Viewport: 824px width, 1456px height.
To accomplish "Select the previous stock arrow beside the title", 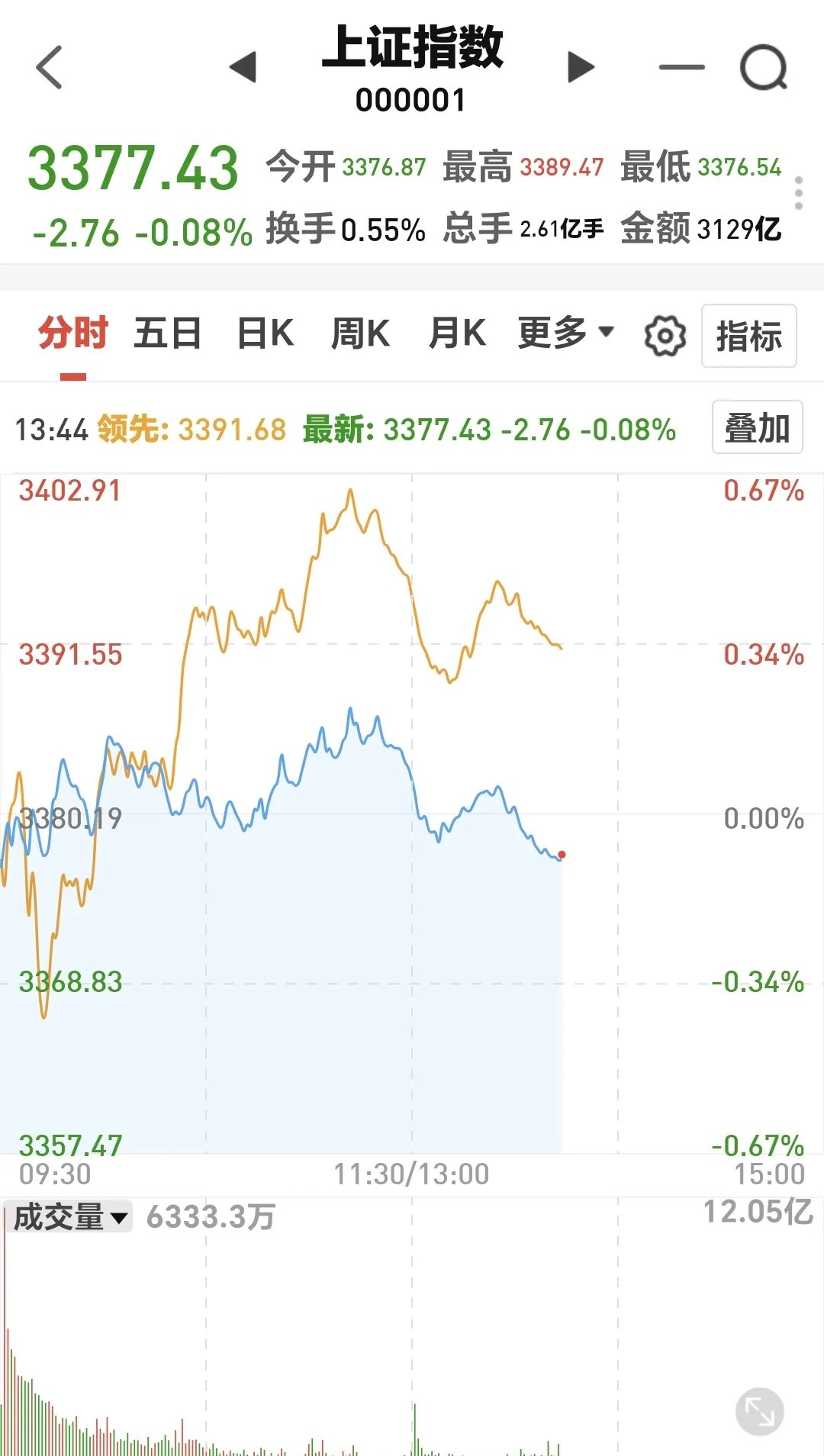I will (243, 66).
